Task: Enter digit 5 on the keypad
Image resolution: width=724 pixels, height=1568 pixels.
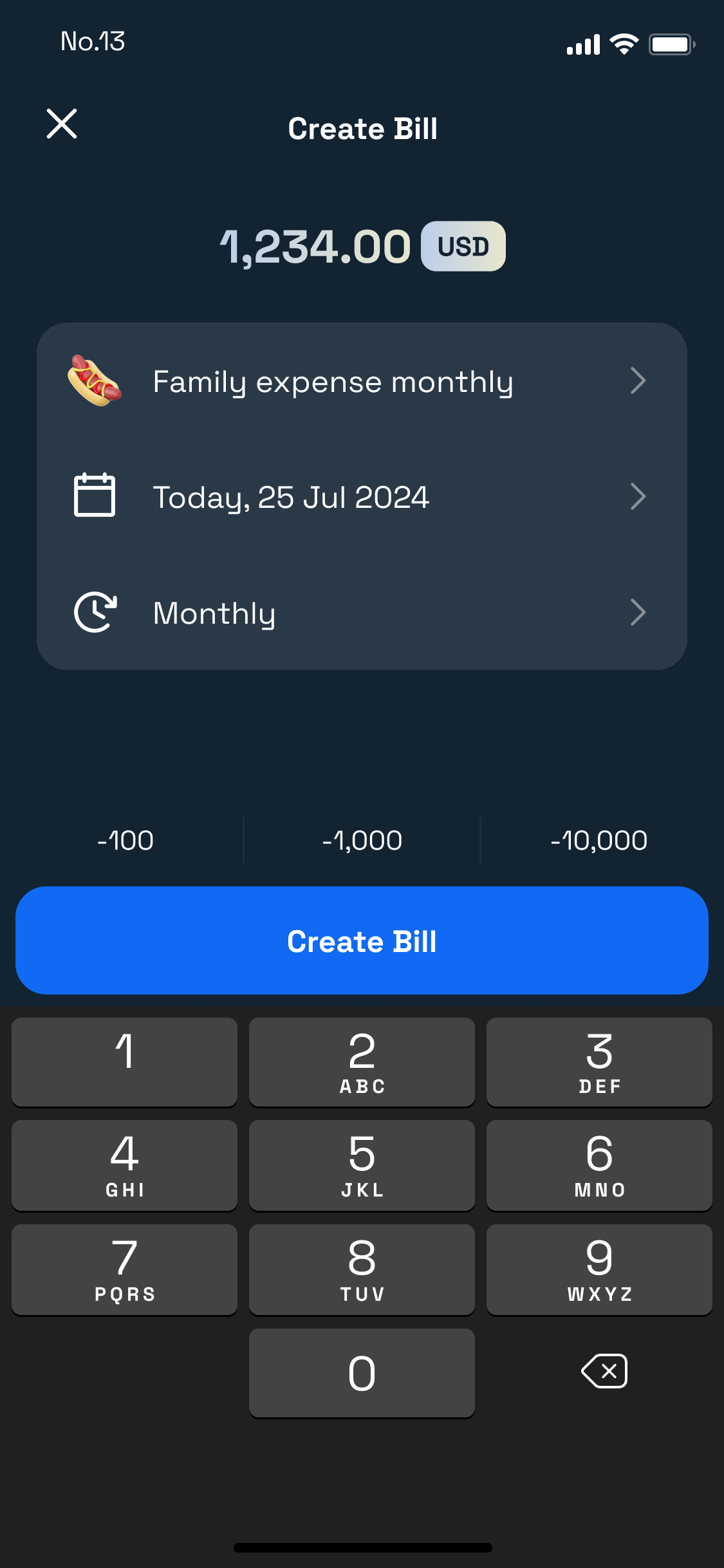Action: pos(362,1165)
